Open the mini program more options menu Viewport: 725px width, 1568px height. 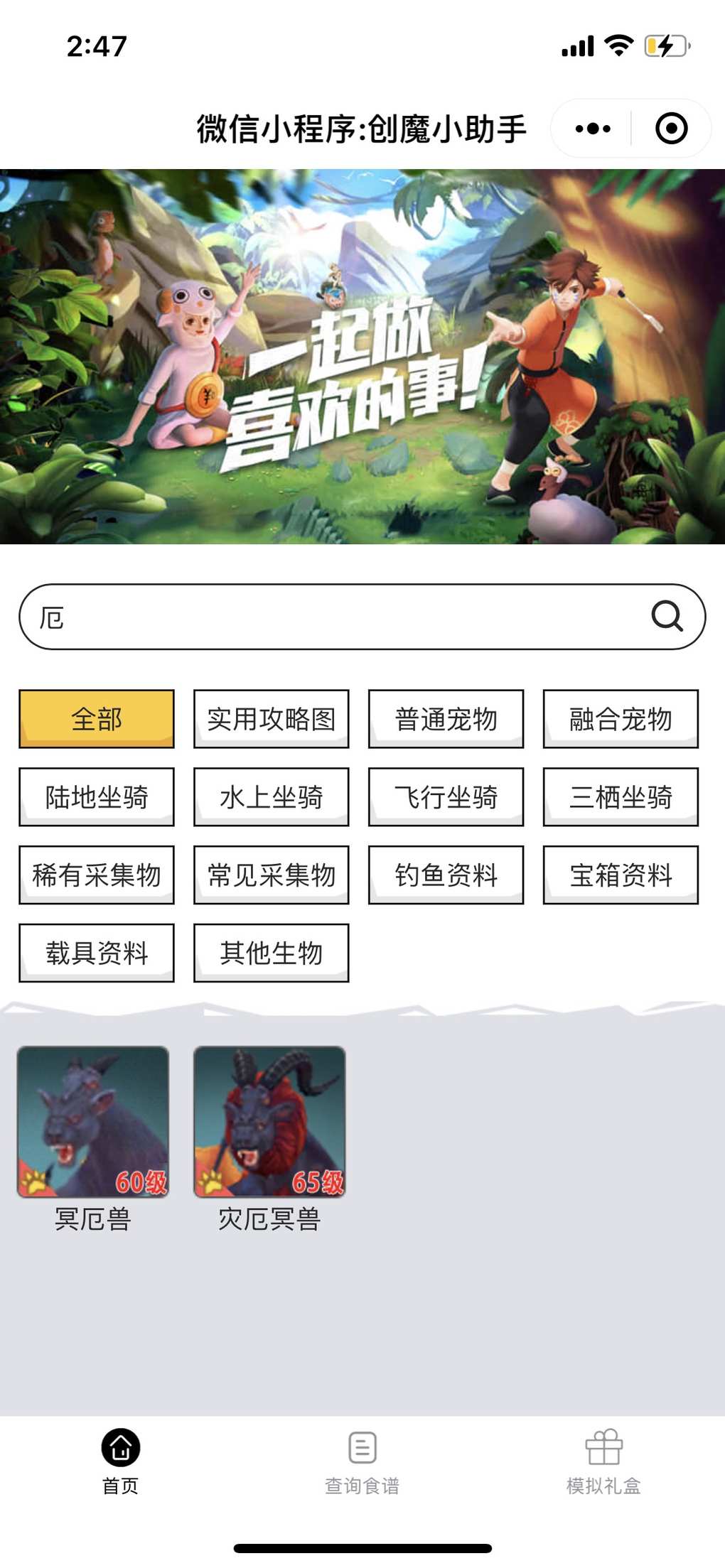pos(593,129)
